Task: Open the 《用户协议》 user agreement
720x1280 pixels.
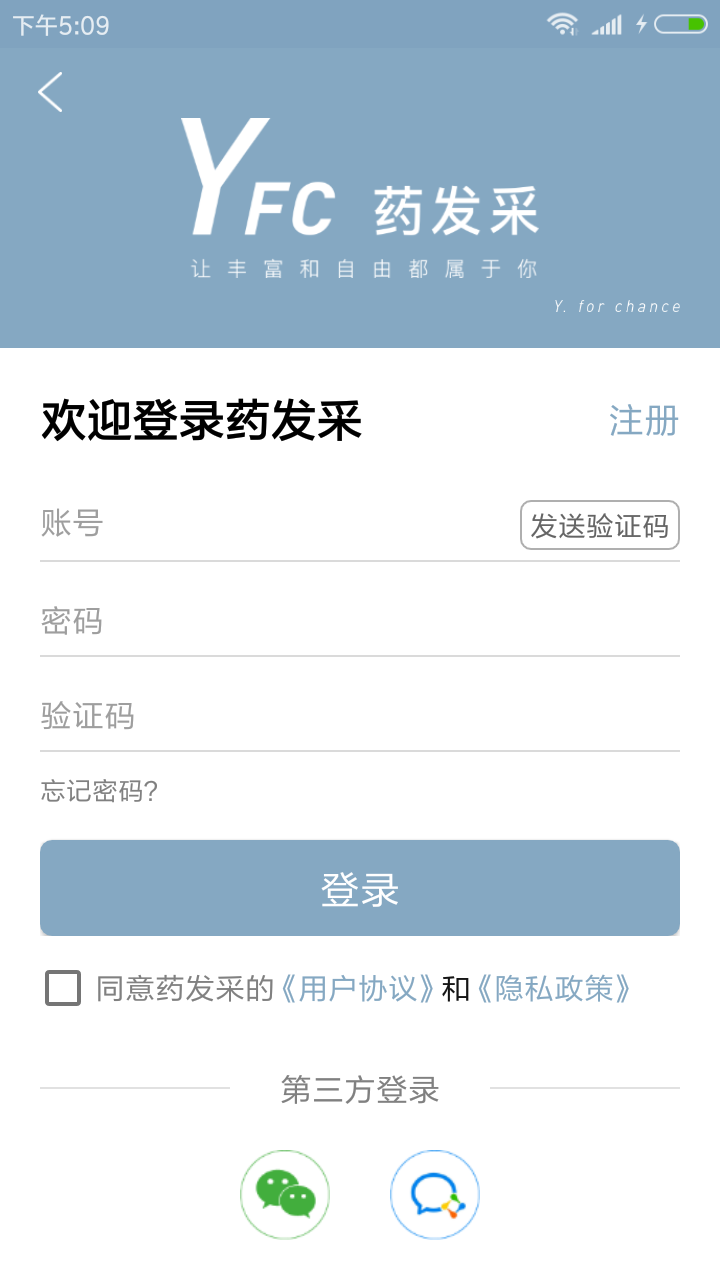Action: point(358,988)
